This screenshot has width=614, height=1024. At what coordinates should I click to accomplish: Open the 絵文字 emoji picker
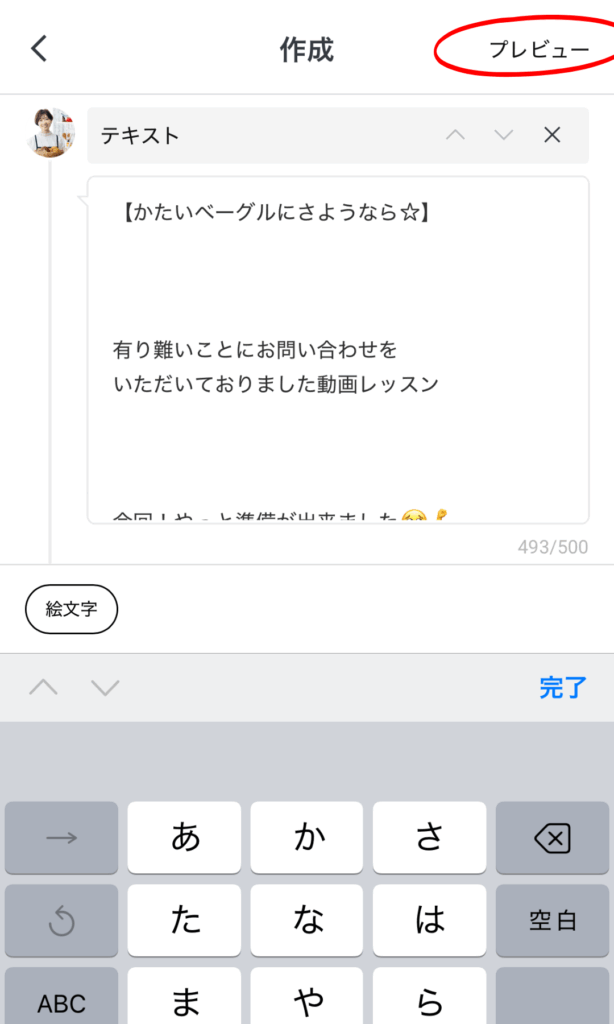click(71, 609)
